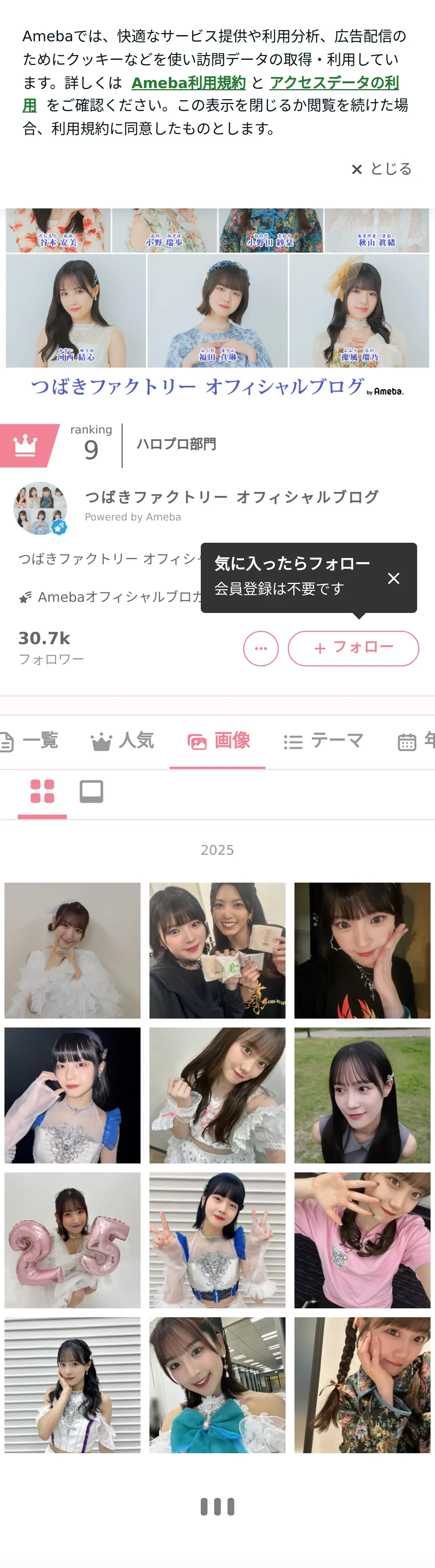The image size is (435, 1568).
Task: Open the ハロプロ部門 ranking
Action: 176,444
